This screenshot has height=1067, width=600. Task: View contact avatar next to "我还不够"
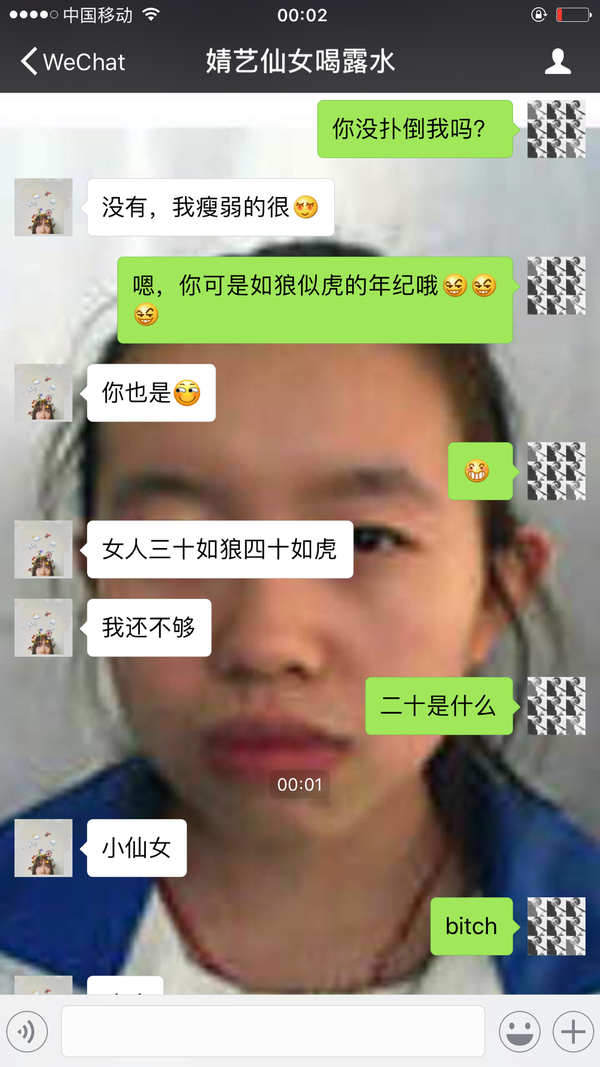(43, 627)
